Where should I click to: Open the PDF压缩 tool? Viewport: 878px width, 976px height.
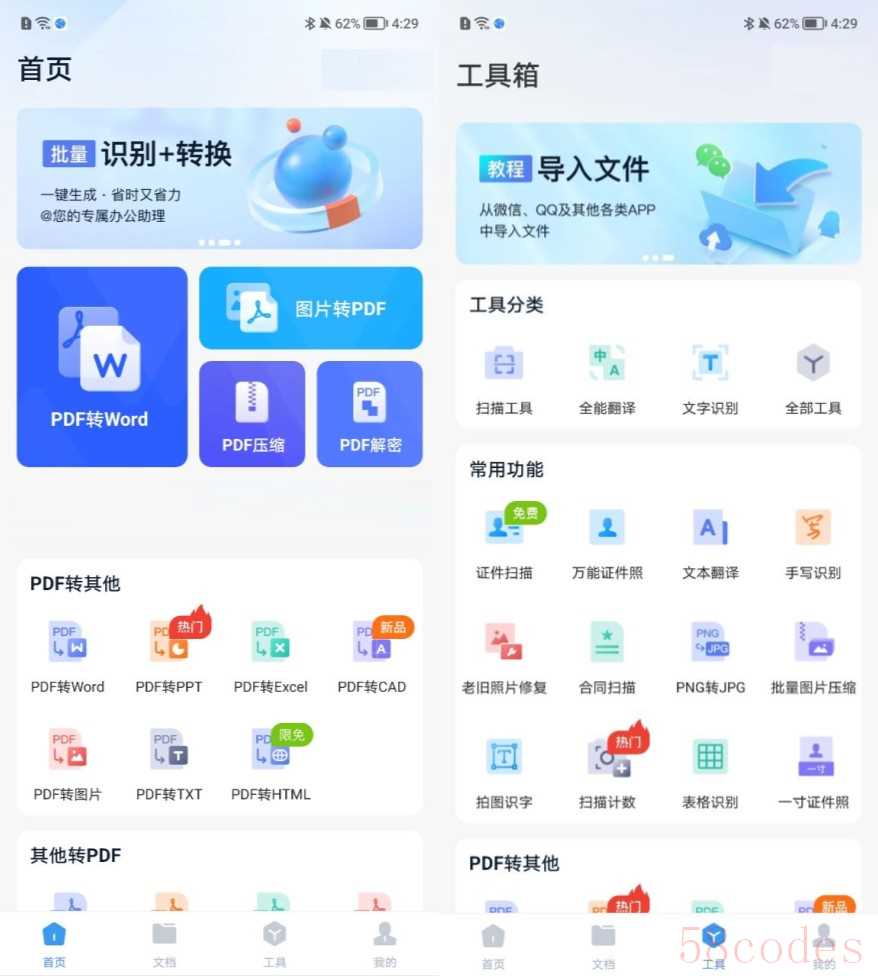point(252,413)
